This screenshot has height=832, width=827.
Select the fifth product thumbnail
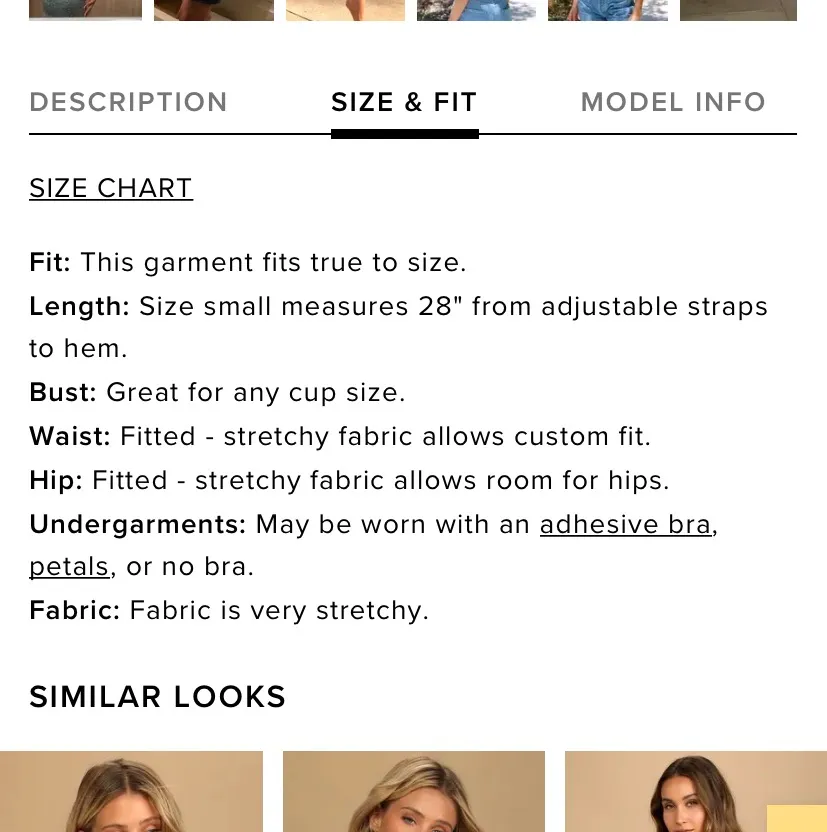[x=607, y=10]
